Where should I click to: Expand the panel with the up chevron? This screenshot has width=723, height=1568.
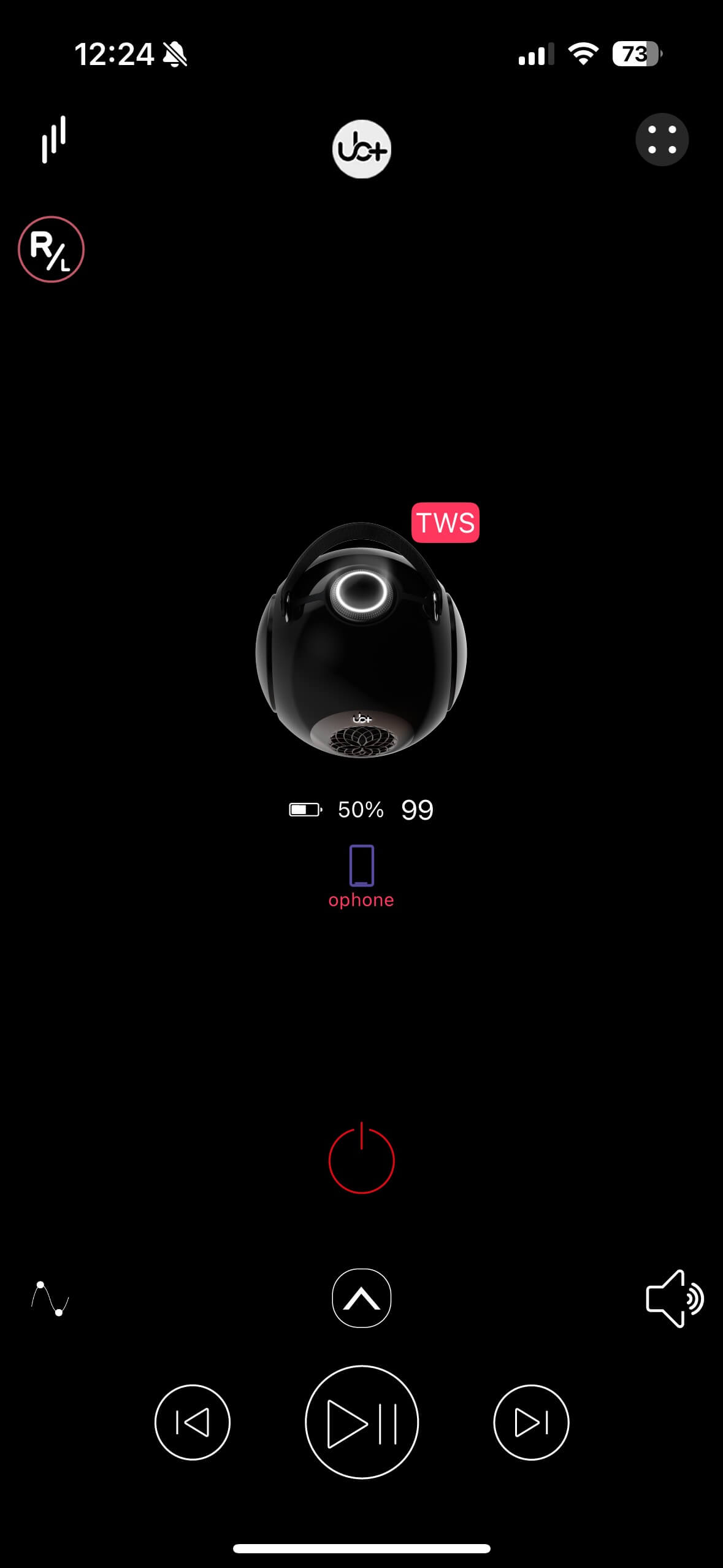361,1298
